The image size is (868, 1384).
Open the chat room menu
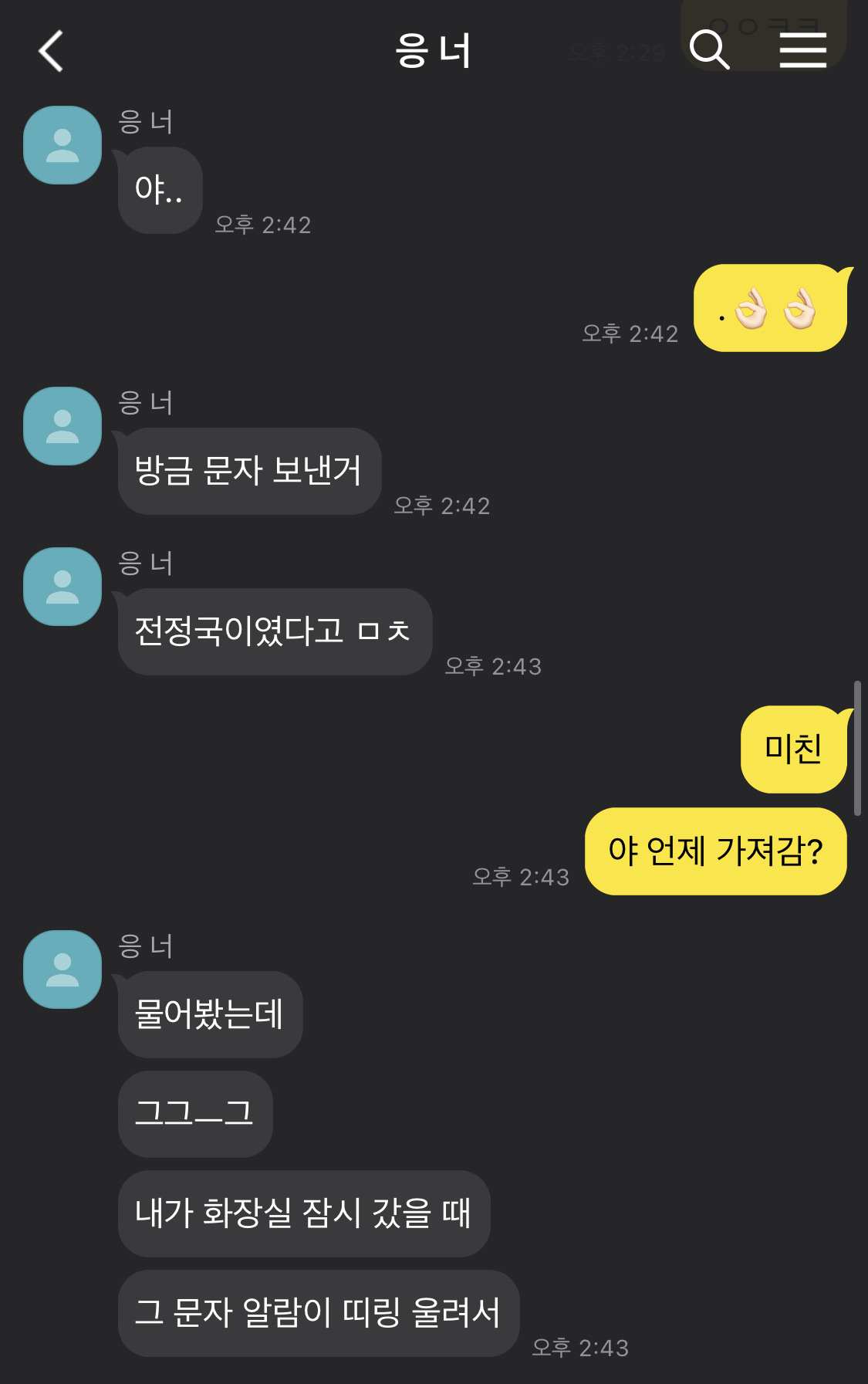(x=802, y=51)
